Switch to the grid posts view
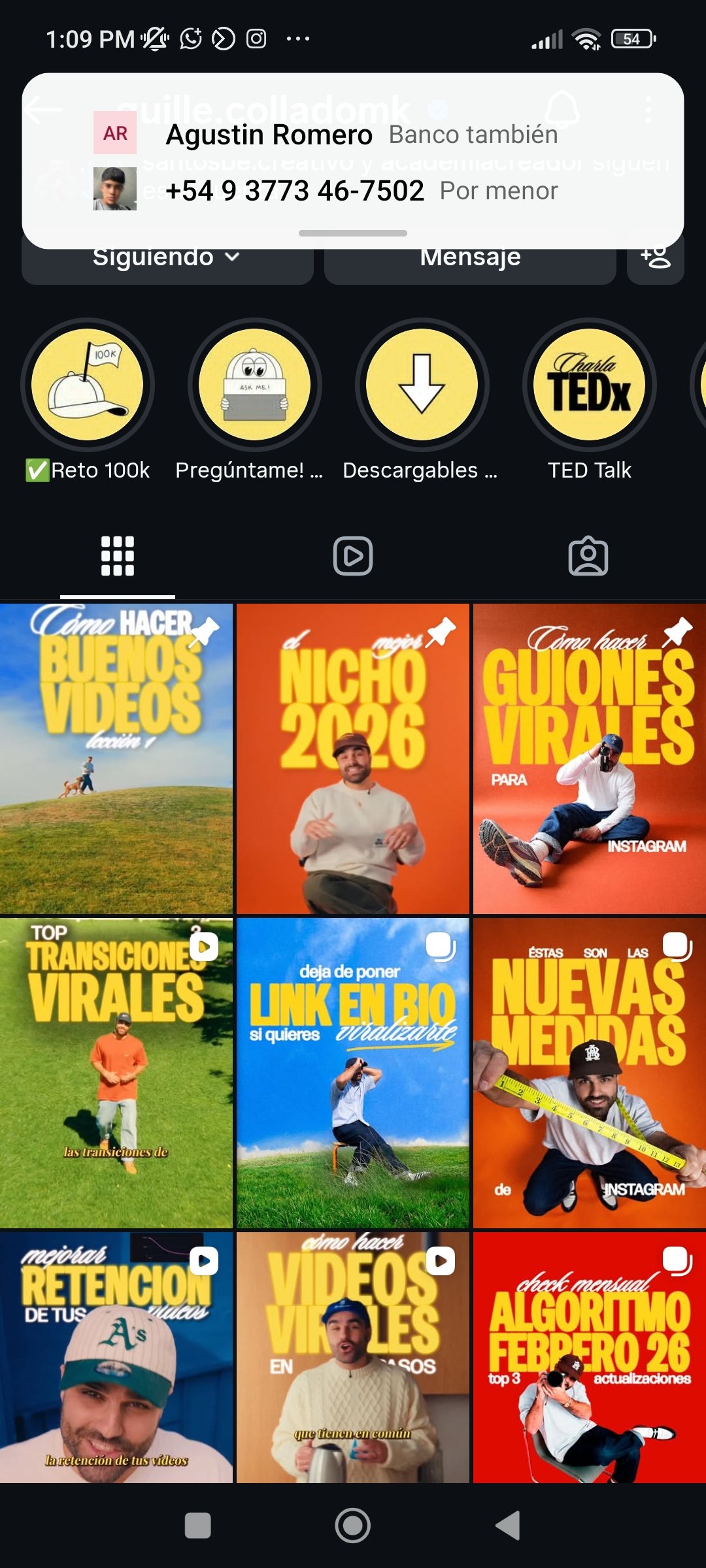The width and height of the screenshot is (706, 1568). 116,557
